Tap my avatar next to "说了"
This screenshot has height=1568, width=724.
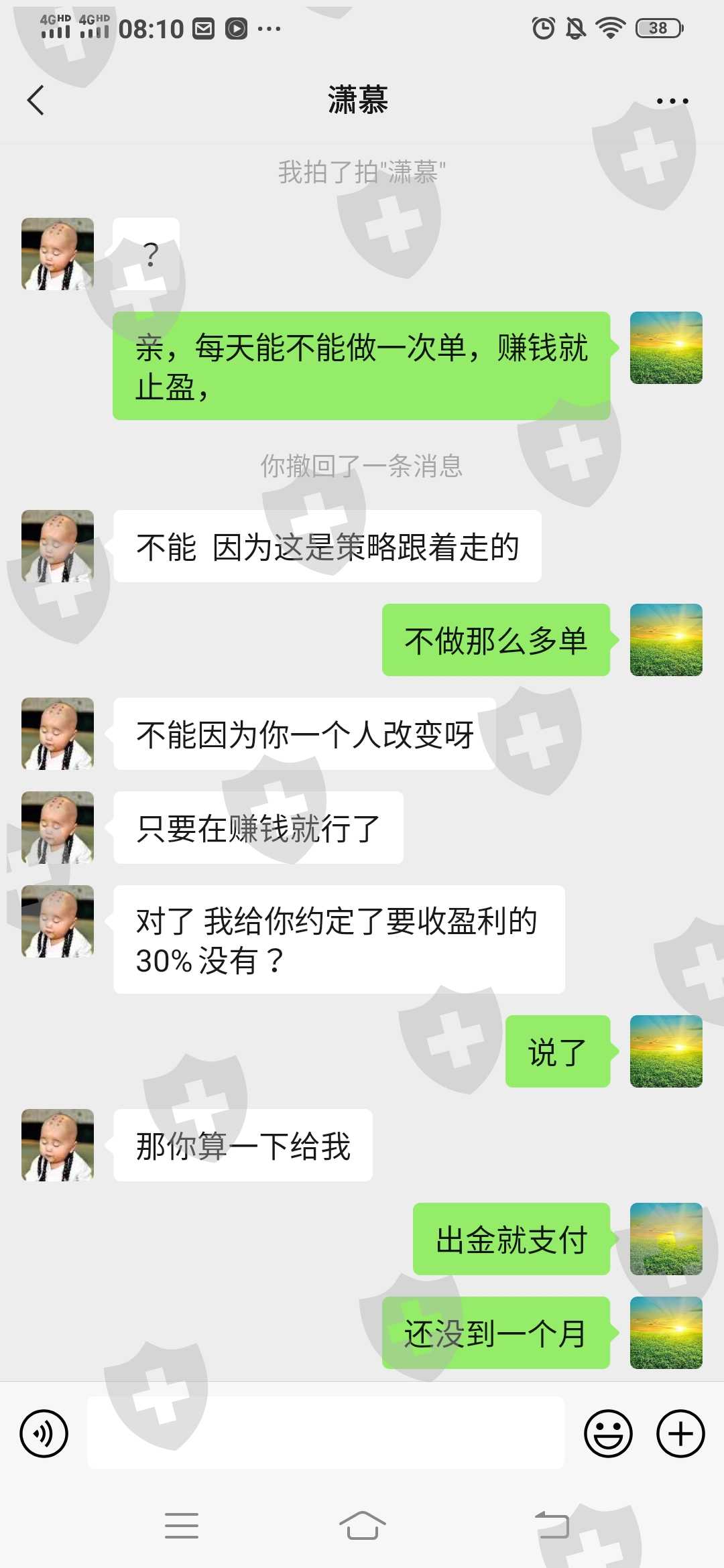tap(666, 1051)
